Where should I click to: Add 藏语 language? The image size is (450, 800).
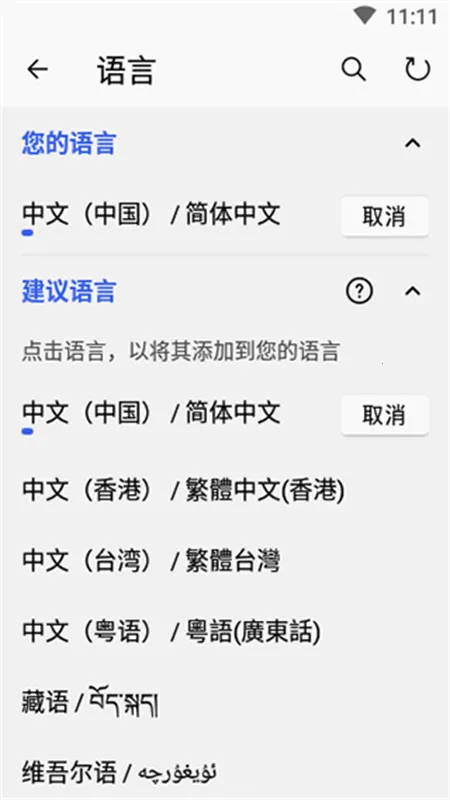click(225, 702)
